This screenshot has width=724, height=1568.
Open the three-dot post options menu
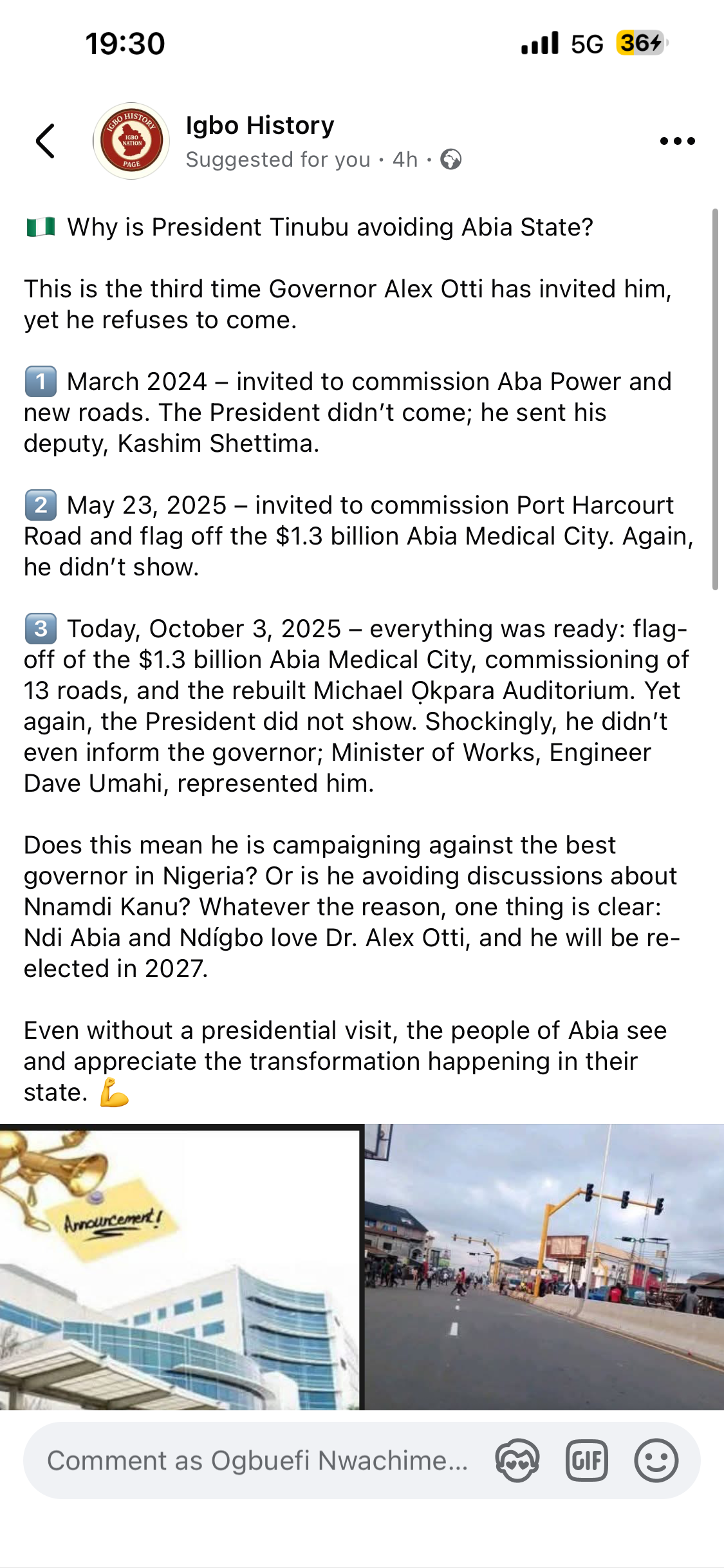point(677,141)
